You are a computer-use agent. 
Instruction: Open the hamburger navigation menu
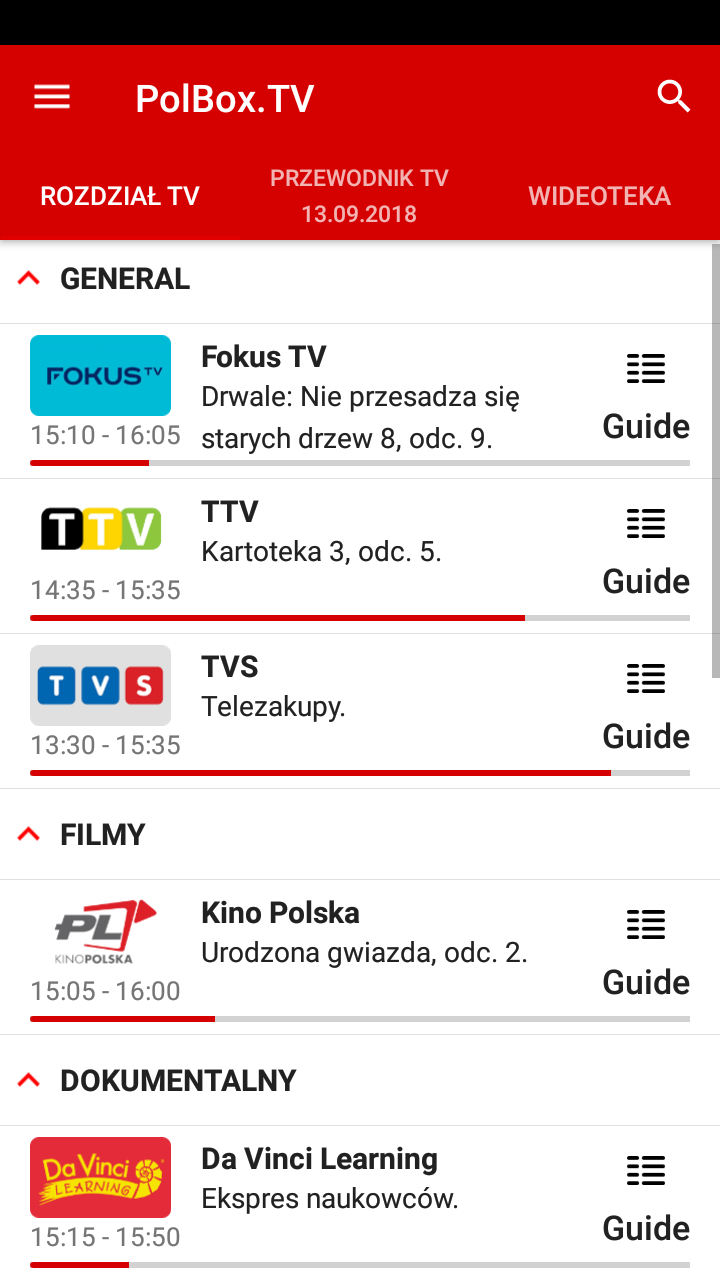[52, 97]
